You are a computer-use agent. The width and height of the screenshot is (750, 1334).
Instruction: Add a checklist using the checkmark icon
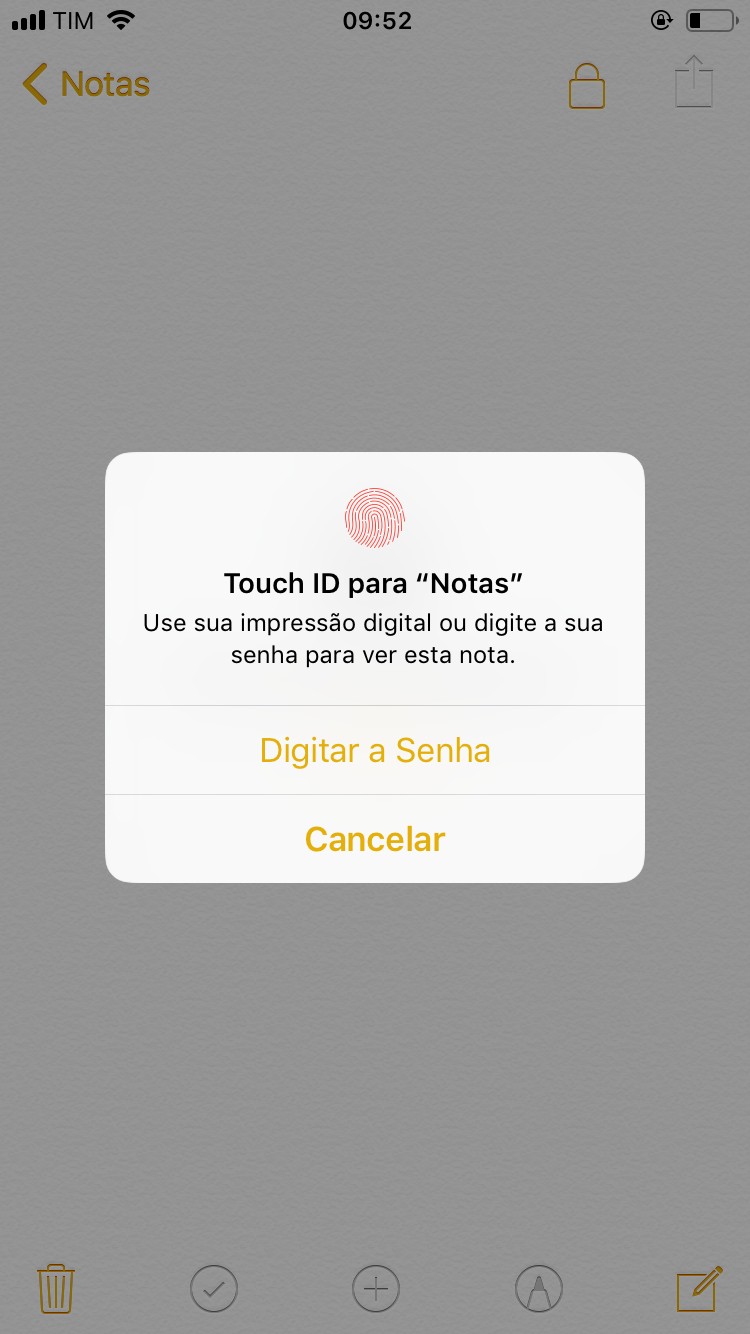214,1288
